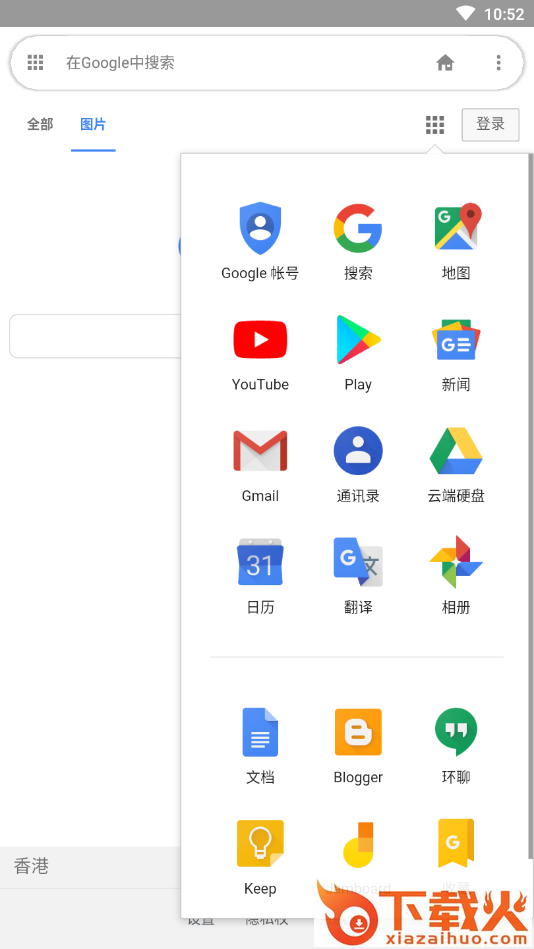Viewport: 534px width, 949px height.
Task: Open the 日历 calendar
Action: pos(260,575)
